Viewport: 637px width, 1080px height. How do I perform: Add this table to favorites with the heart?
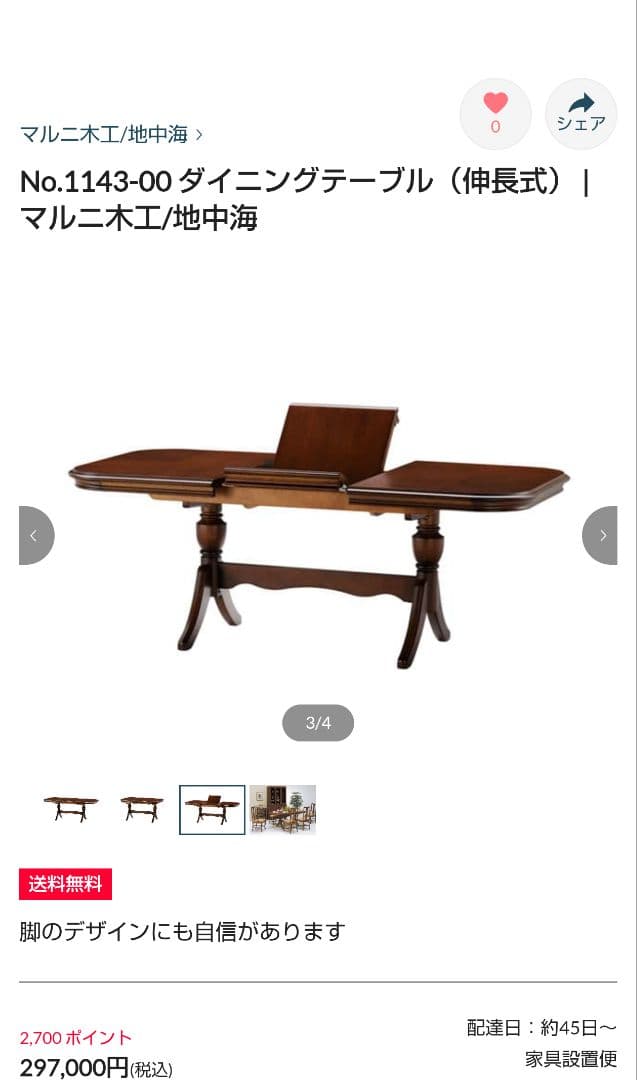click(495, 113)
